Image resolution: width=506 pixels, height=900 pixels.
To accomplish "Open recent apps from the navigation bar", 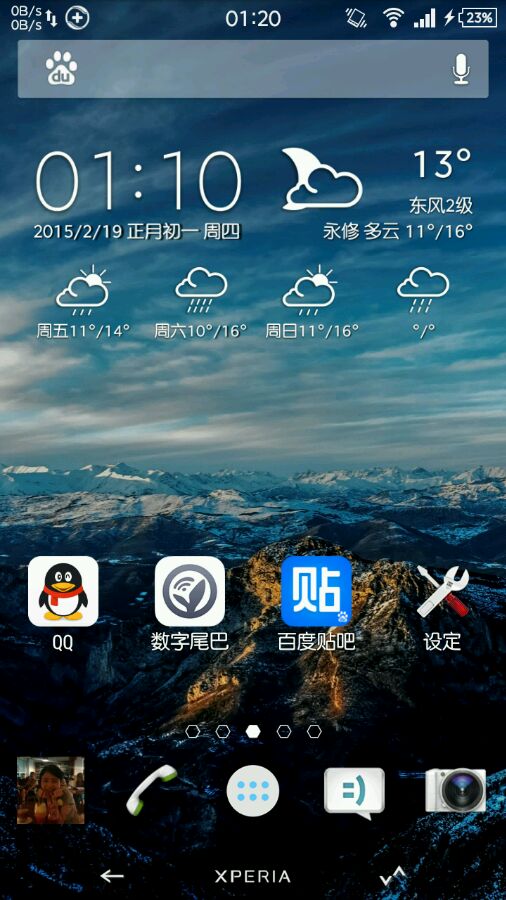I will click(x=393, y=875).
